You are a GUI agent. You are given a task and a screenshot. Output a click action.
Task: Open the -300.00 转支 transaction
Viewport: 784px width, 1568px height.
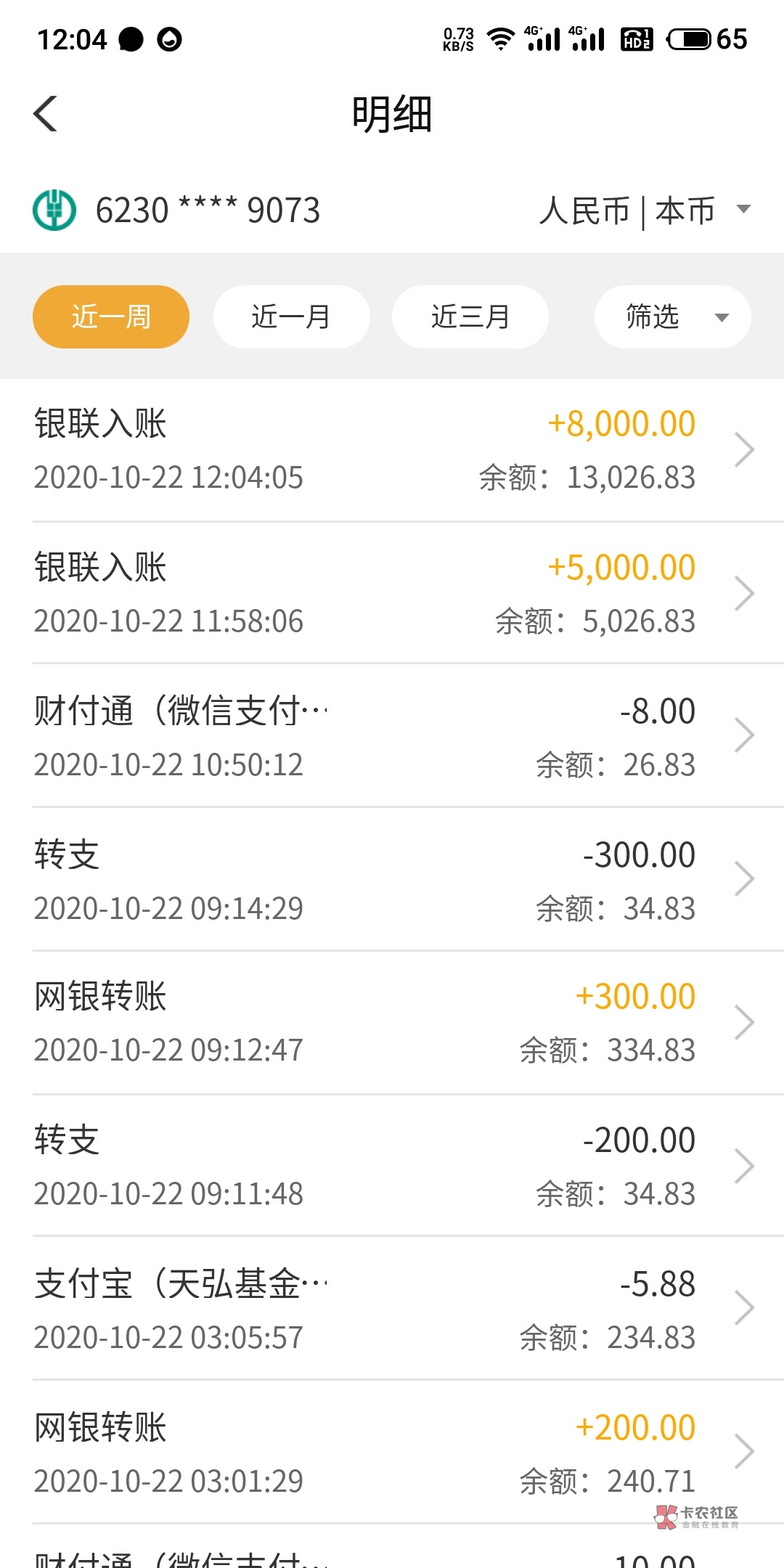(x=392, y=880)
